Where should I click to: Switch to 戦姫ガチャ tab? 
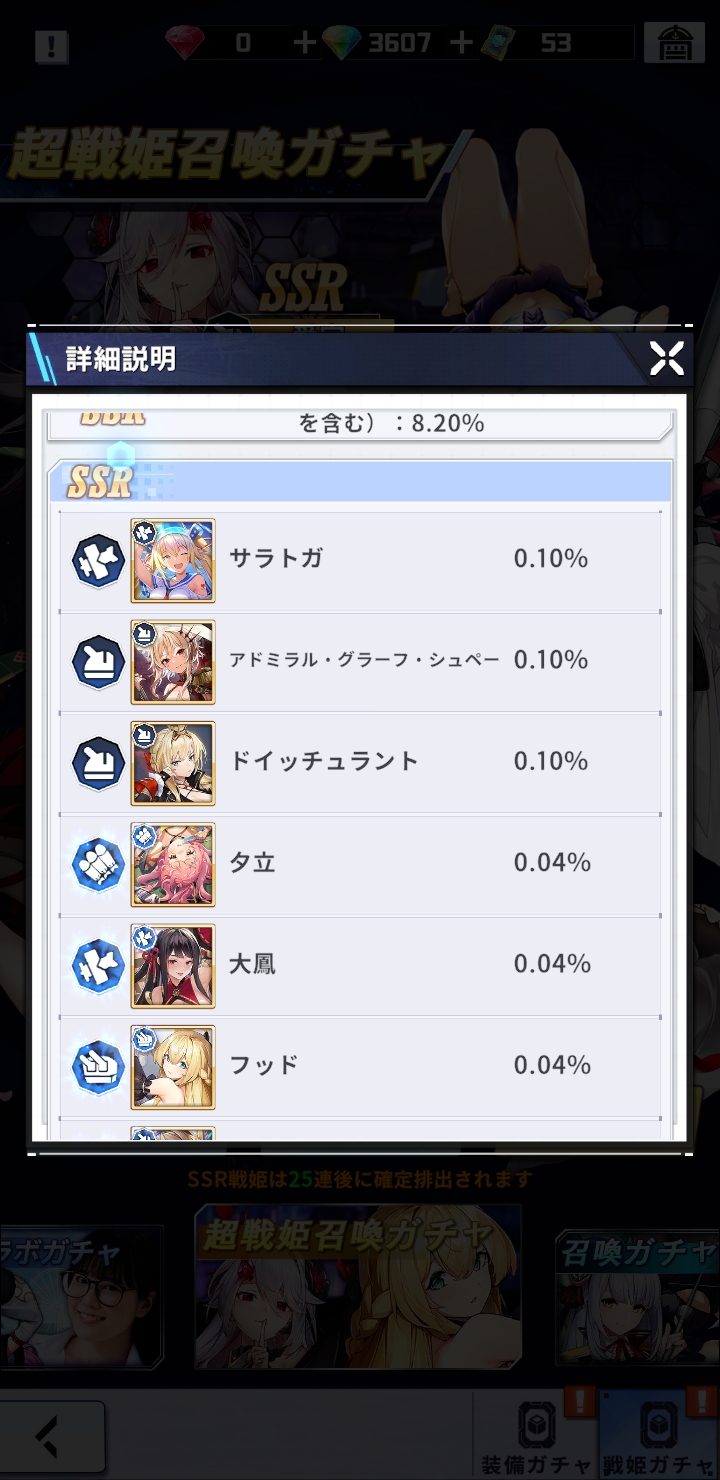pos(660,1436)
